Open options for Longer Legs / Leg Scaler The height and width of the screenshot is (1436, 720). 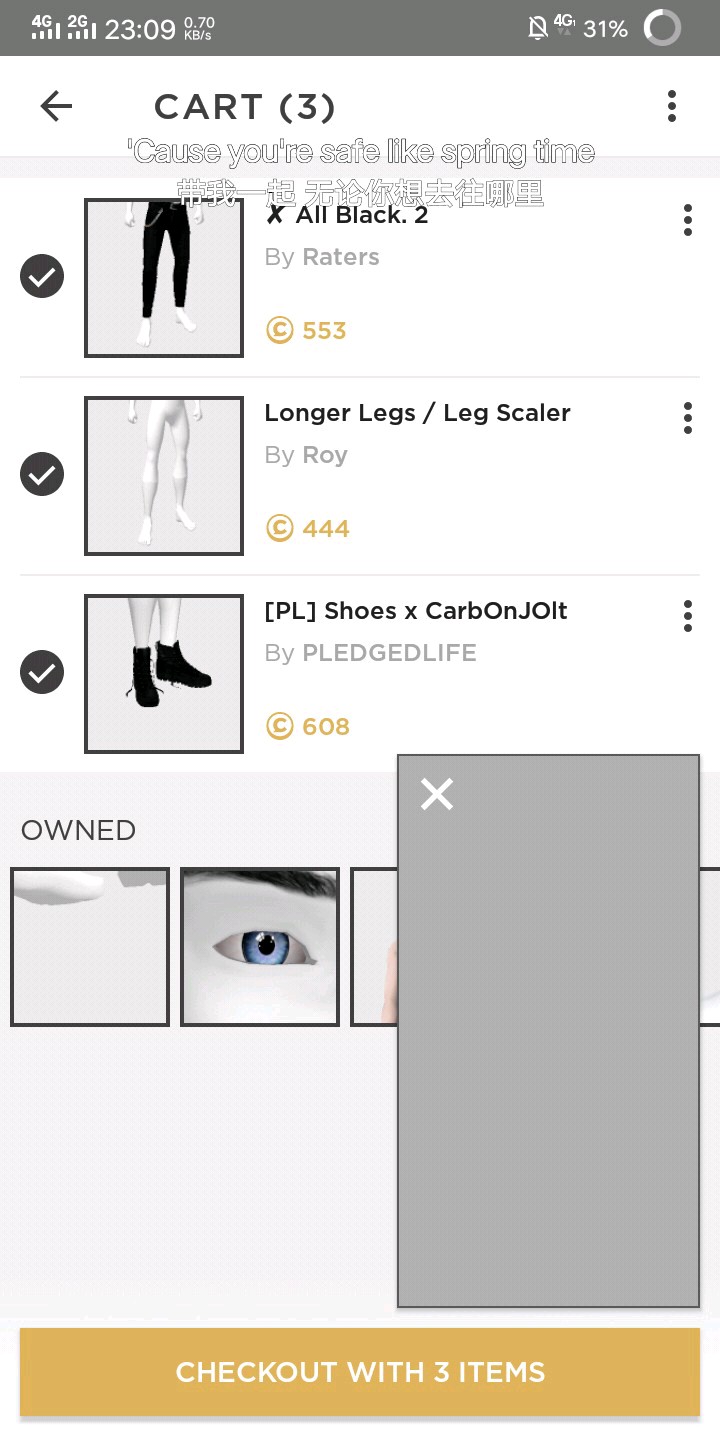click(687, 418)
